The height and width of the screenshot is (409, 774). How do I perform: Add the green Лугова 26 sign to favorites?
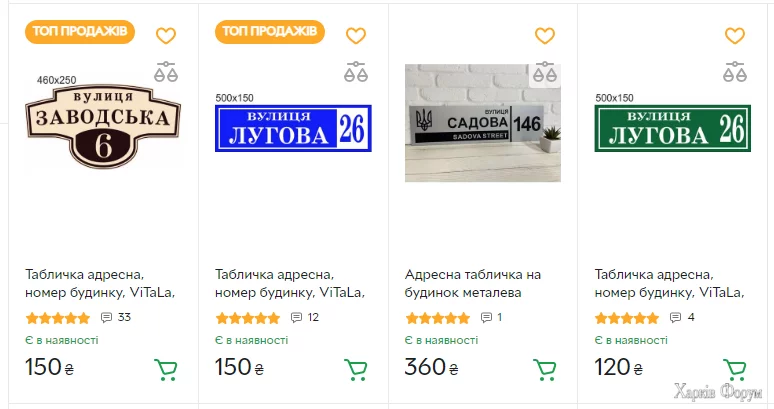click(735, 36)
